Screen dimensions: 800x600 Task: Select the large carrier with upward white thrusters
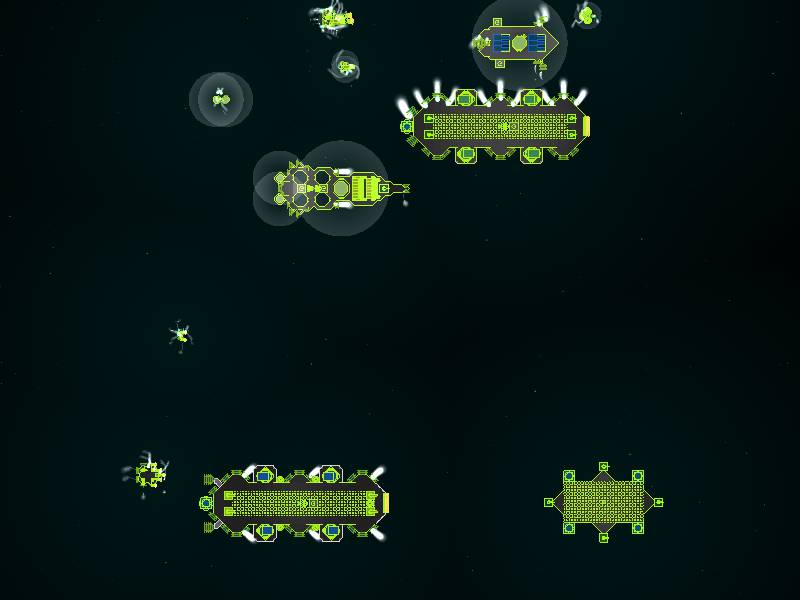pyautogui.click(x=497, y=126)
